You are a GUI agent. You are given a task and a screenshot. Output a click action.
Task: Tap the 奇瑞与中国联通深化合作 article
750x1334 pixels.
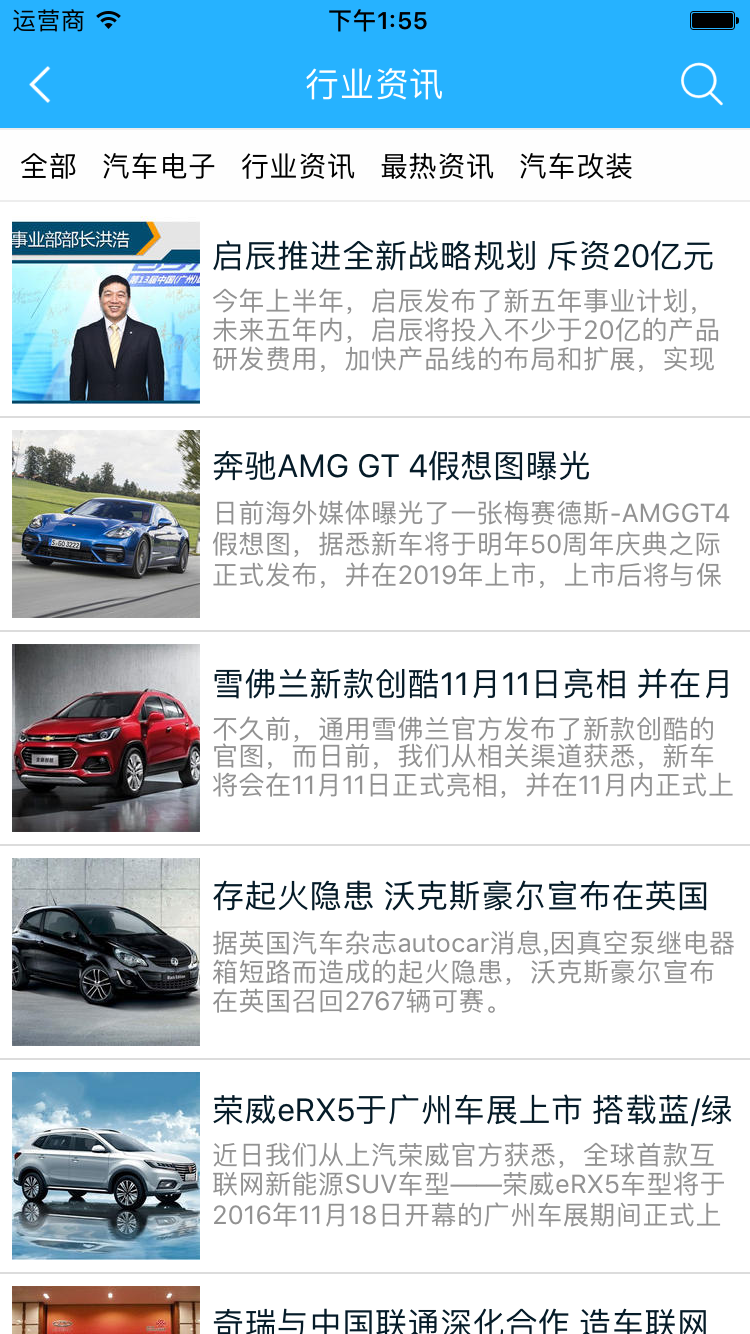[460, 1320]
